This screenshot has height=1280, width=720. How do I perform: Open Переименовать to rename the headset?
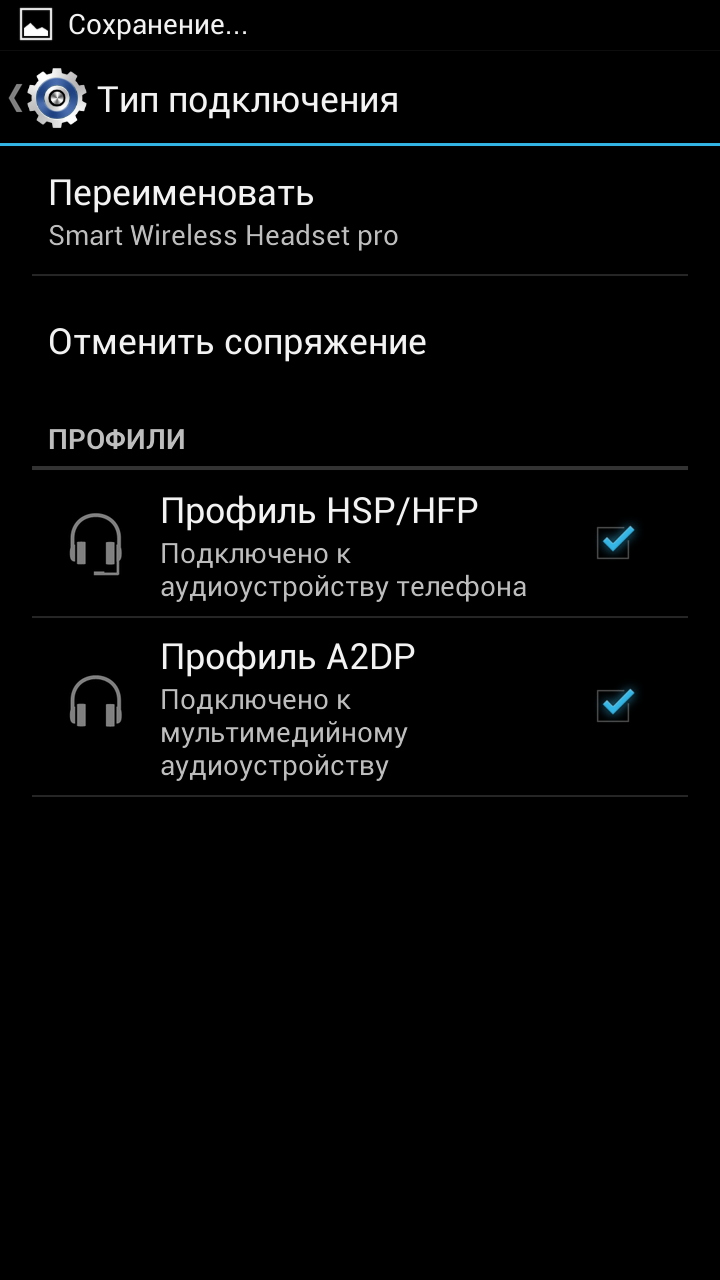[x=222, y=211]
